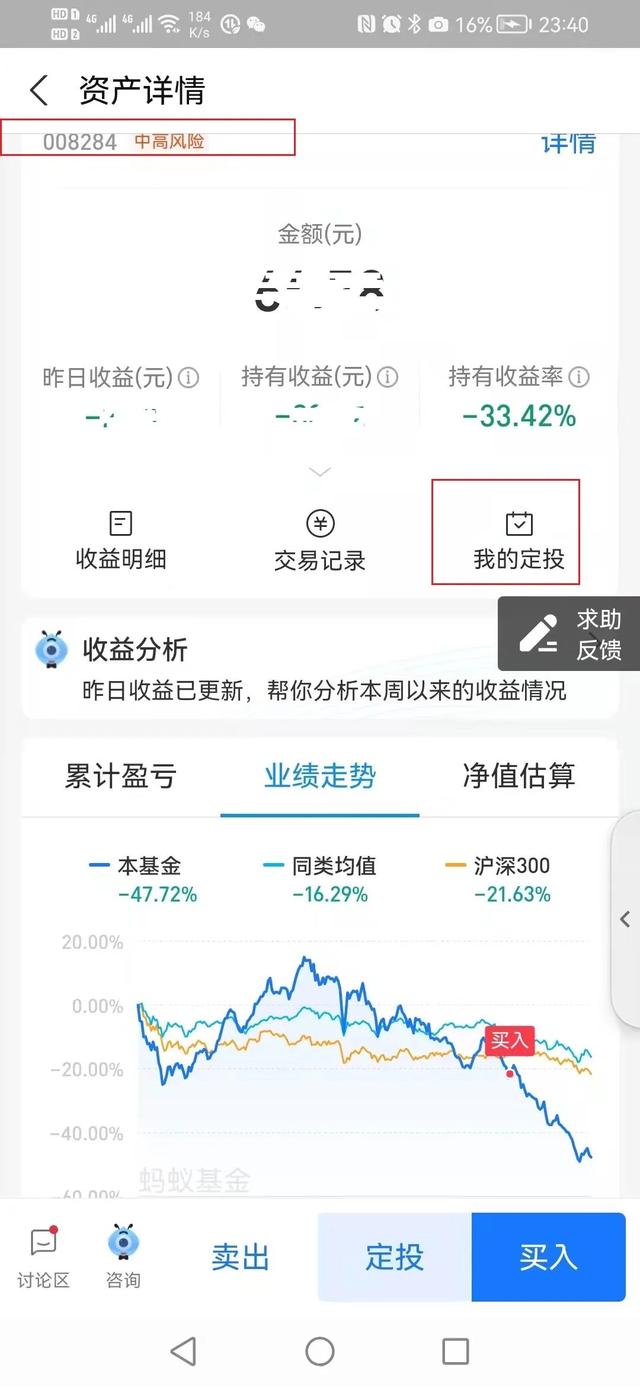Show info for 持有收益率
640x1387 pixels.
579,377
